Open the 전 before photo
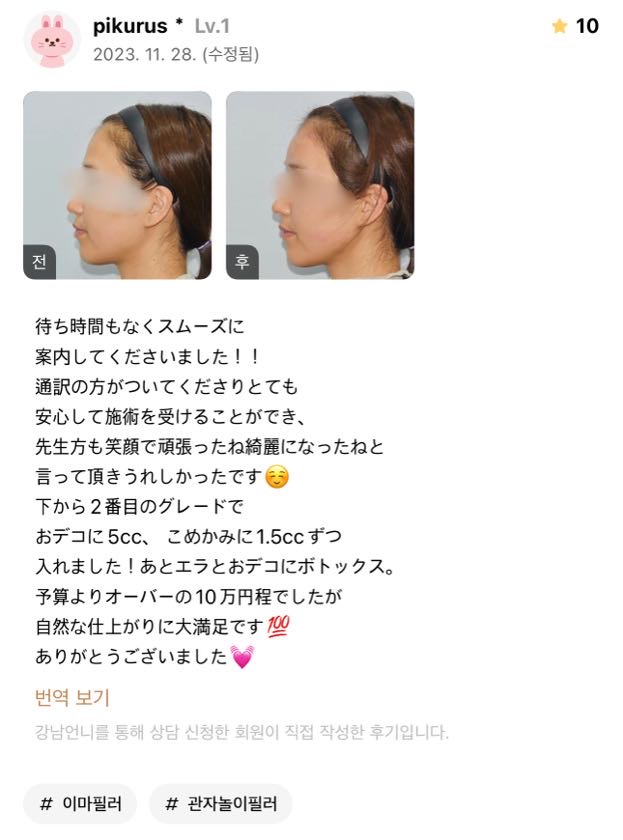The image size is (623, 840). point(117,185)
